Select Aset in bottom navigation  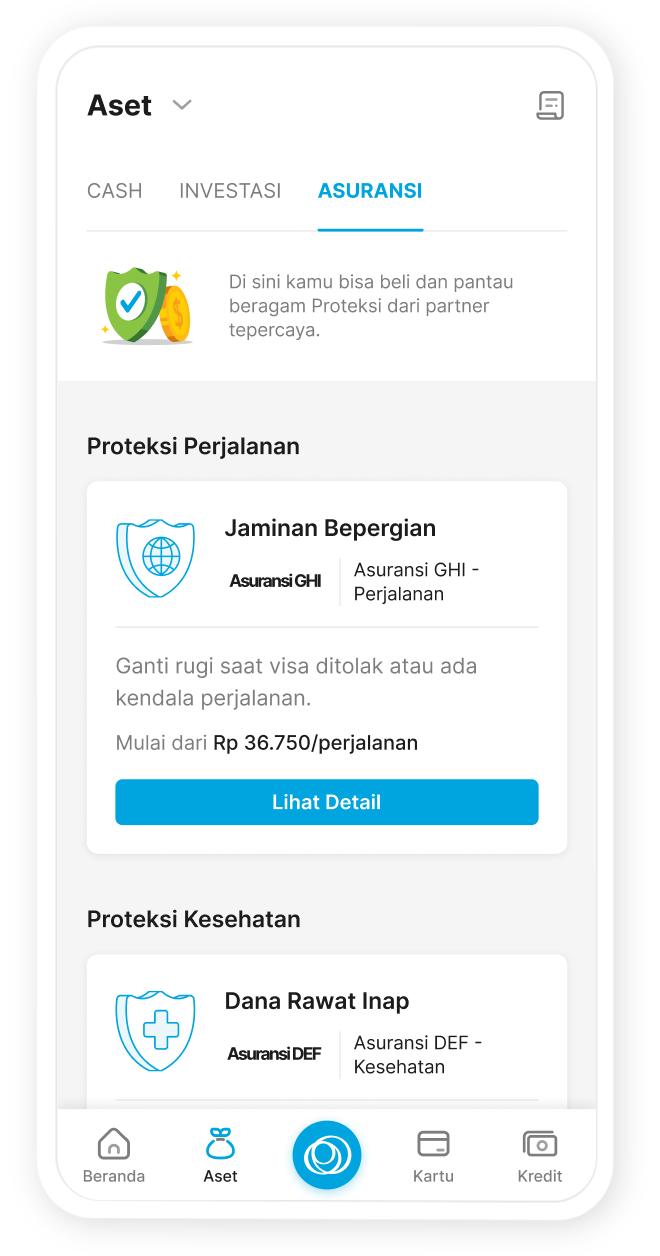pos(220,1156)
